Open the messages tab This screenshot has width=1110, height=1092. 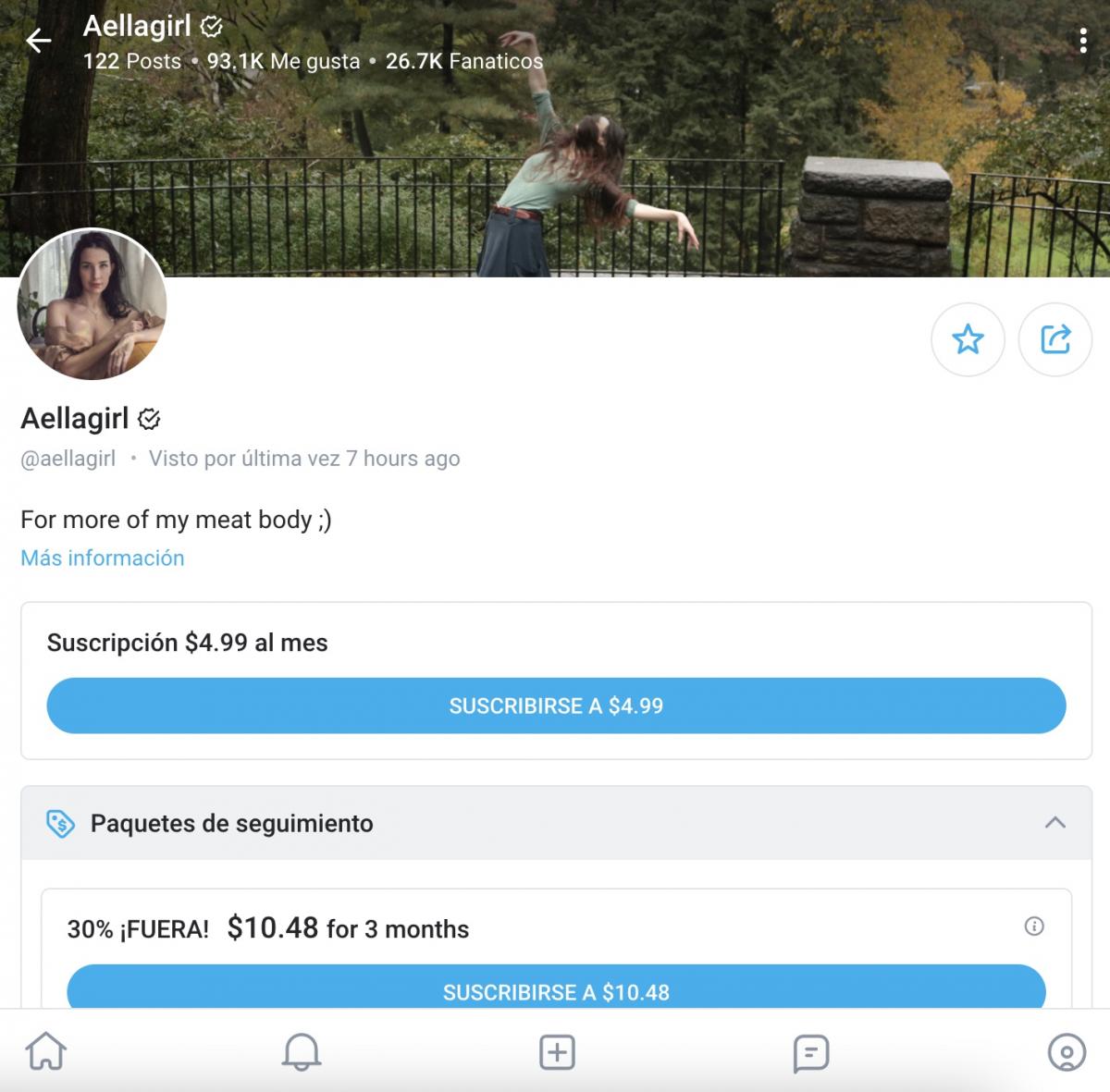pos(811,1052)
